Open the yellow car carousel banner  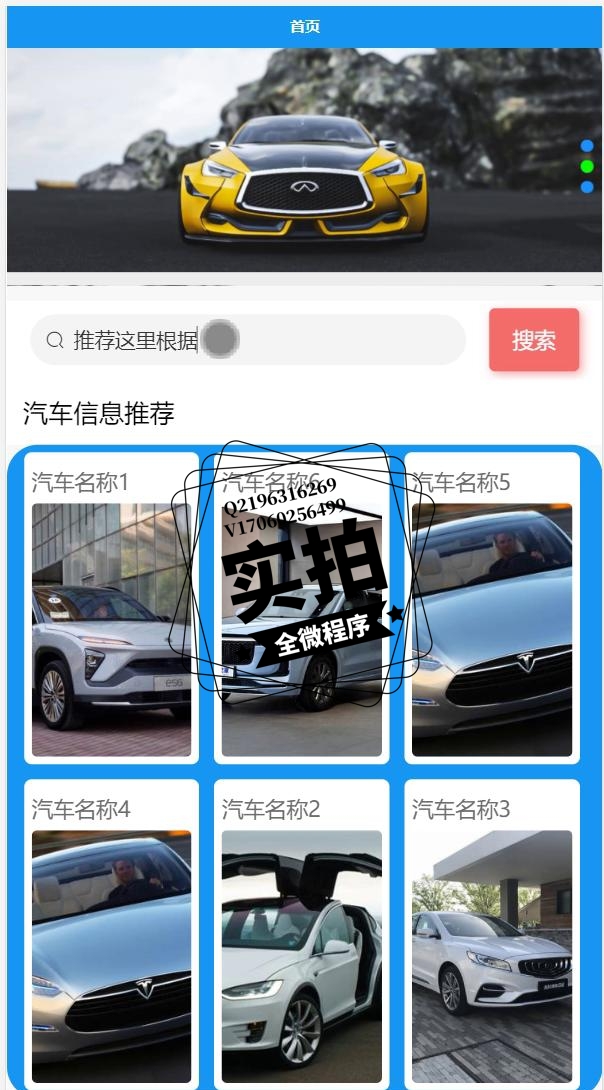[x=302, y=160]
